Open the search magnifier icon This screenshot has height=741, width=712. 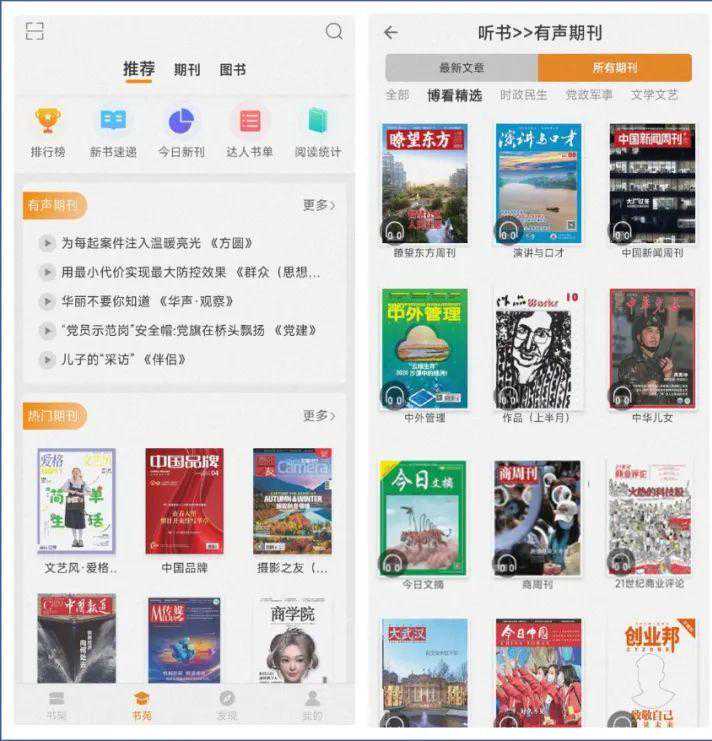(x=334, y=32)
